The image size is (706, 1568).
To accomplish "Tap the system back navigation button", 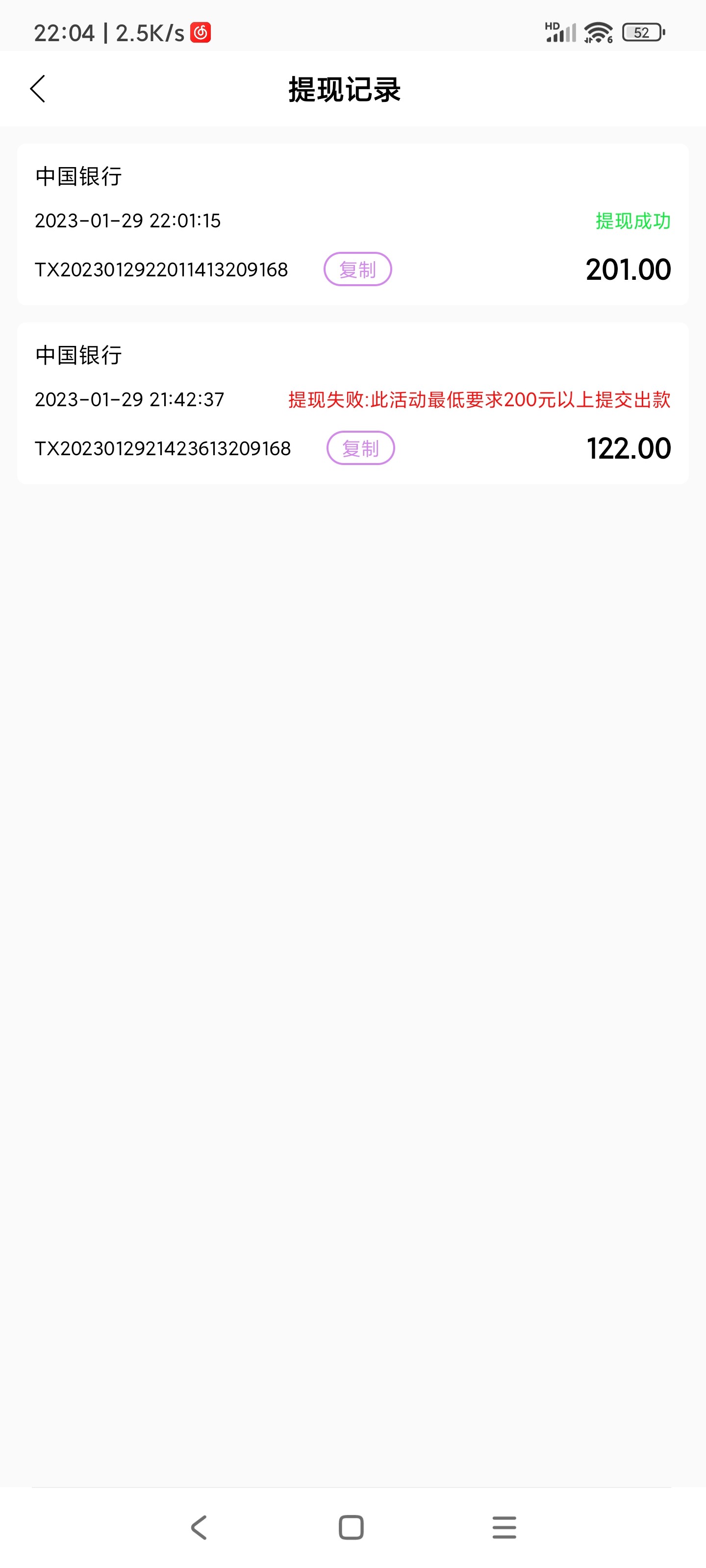I will [199, 1527].
